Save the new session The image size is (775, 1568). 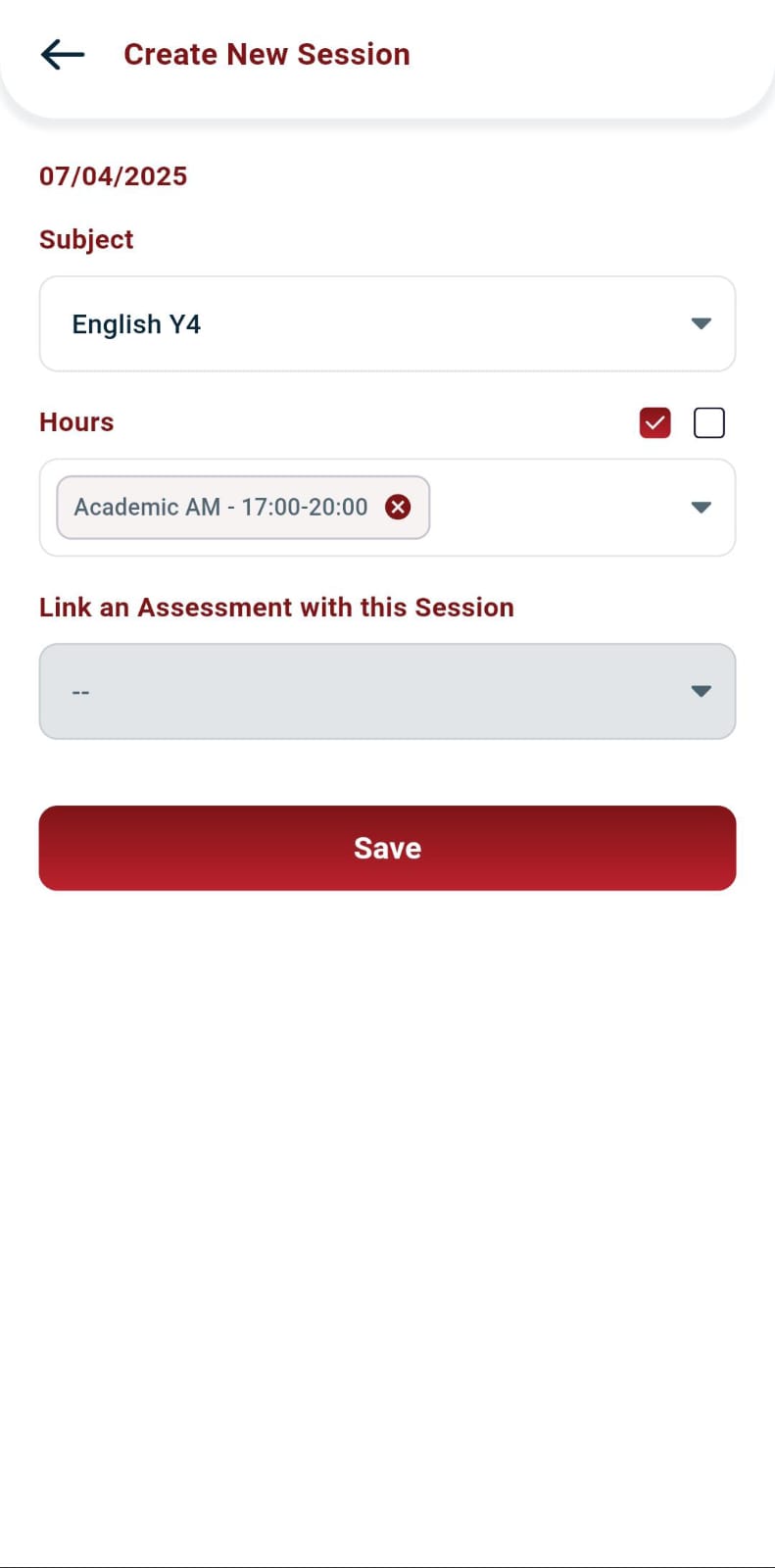(x=387, y=848)
